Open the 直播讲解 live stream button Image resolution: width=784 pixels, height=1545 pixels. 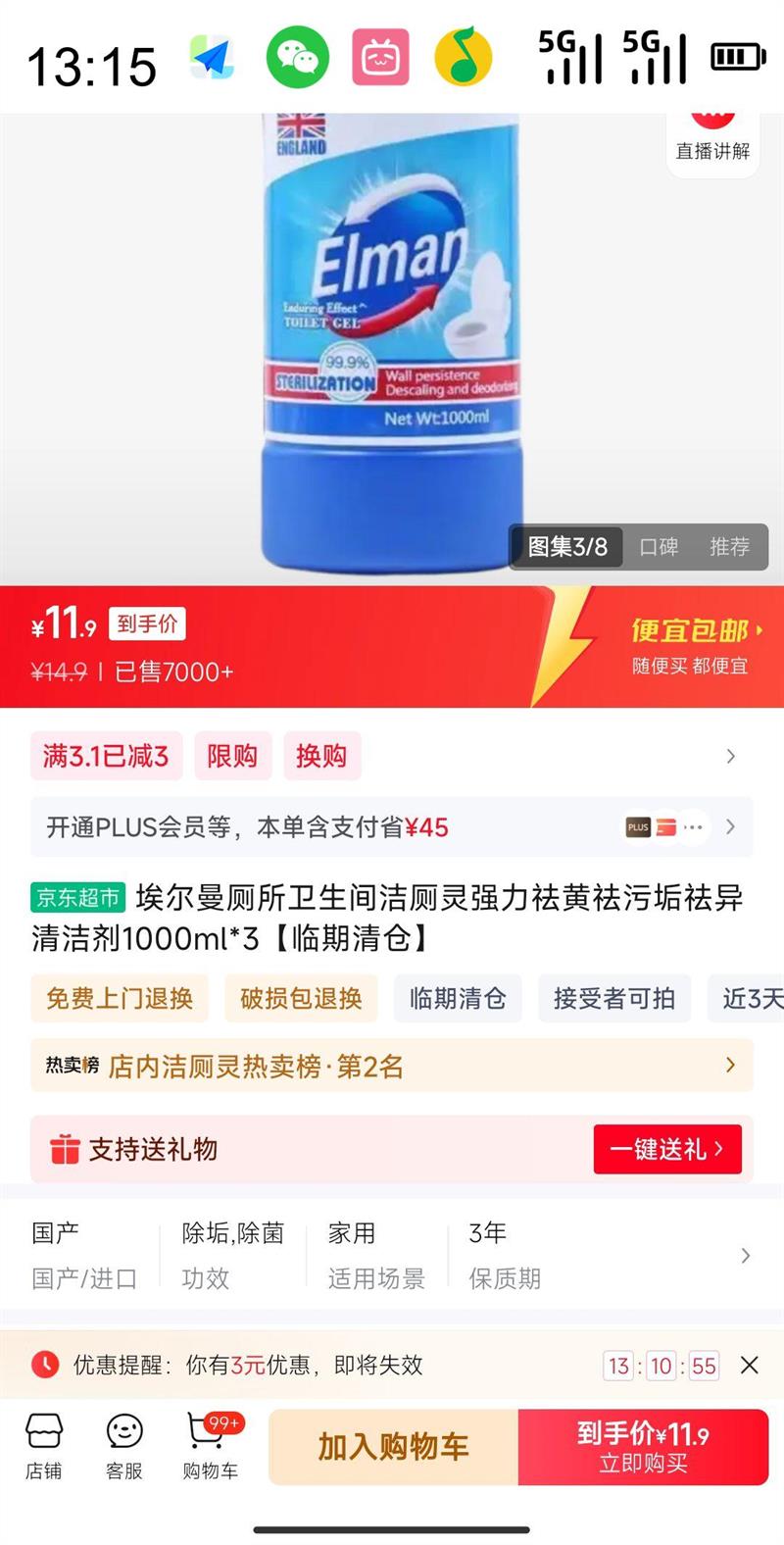pyautogui.click(x=712, y=142)
